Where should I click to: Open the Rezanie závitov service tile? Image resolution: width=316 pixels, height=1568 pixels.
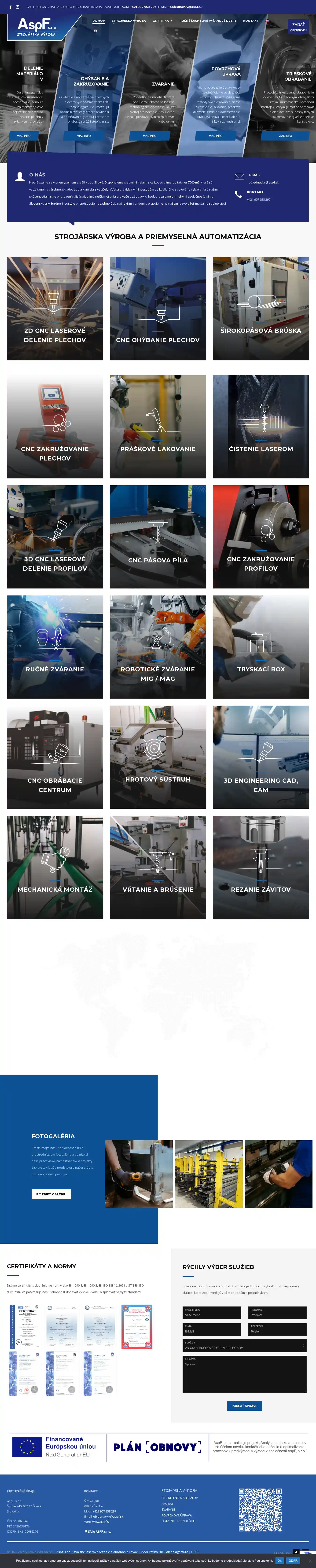[261, 867]
